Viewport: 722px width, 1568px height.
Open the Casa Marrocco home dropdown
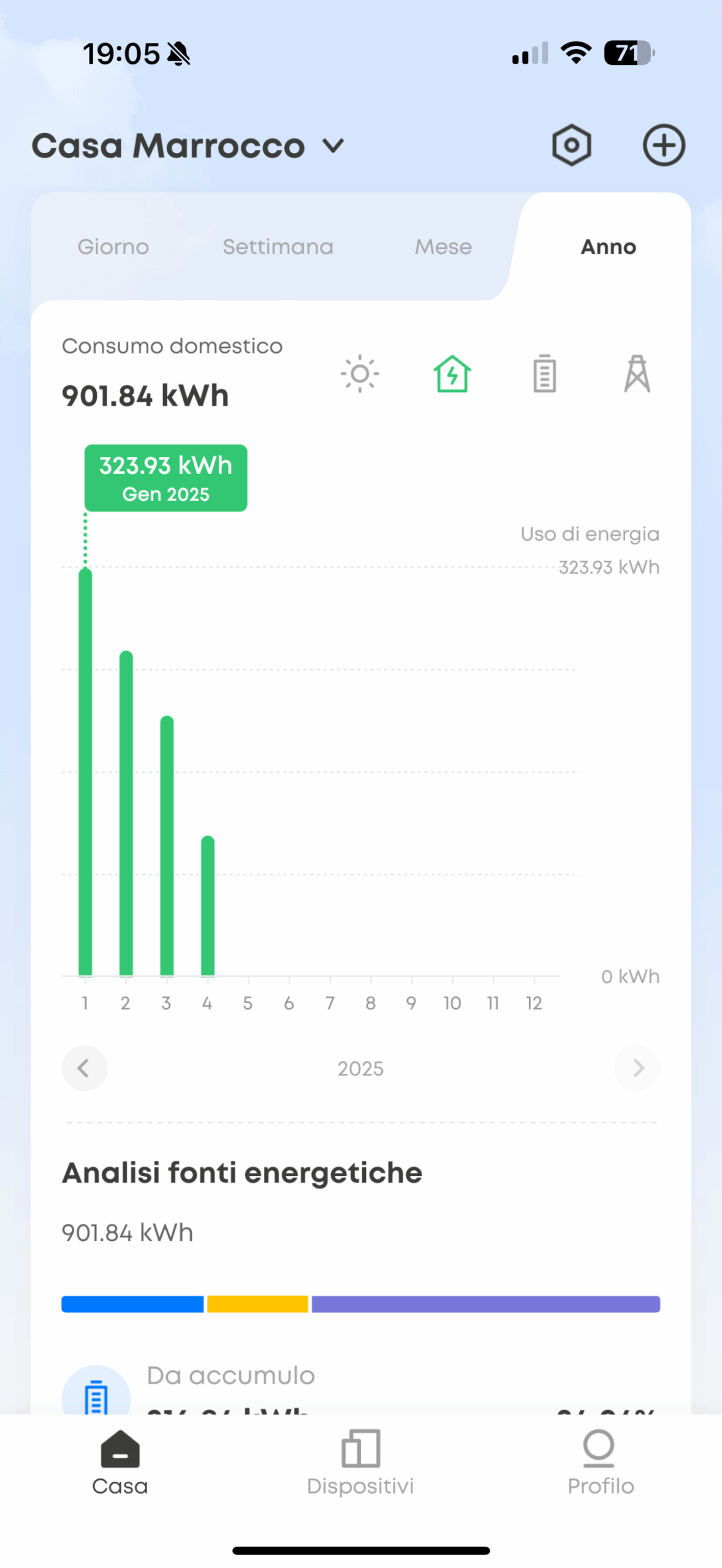click(188, 146)
